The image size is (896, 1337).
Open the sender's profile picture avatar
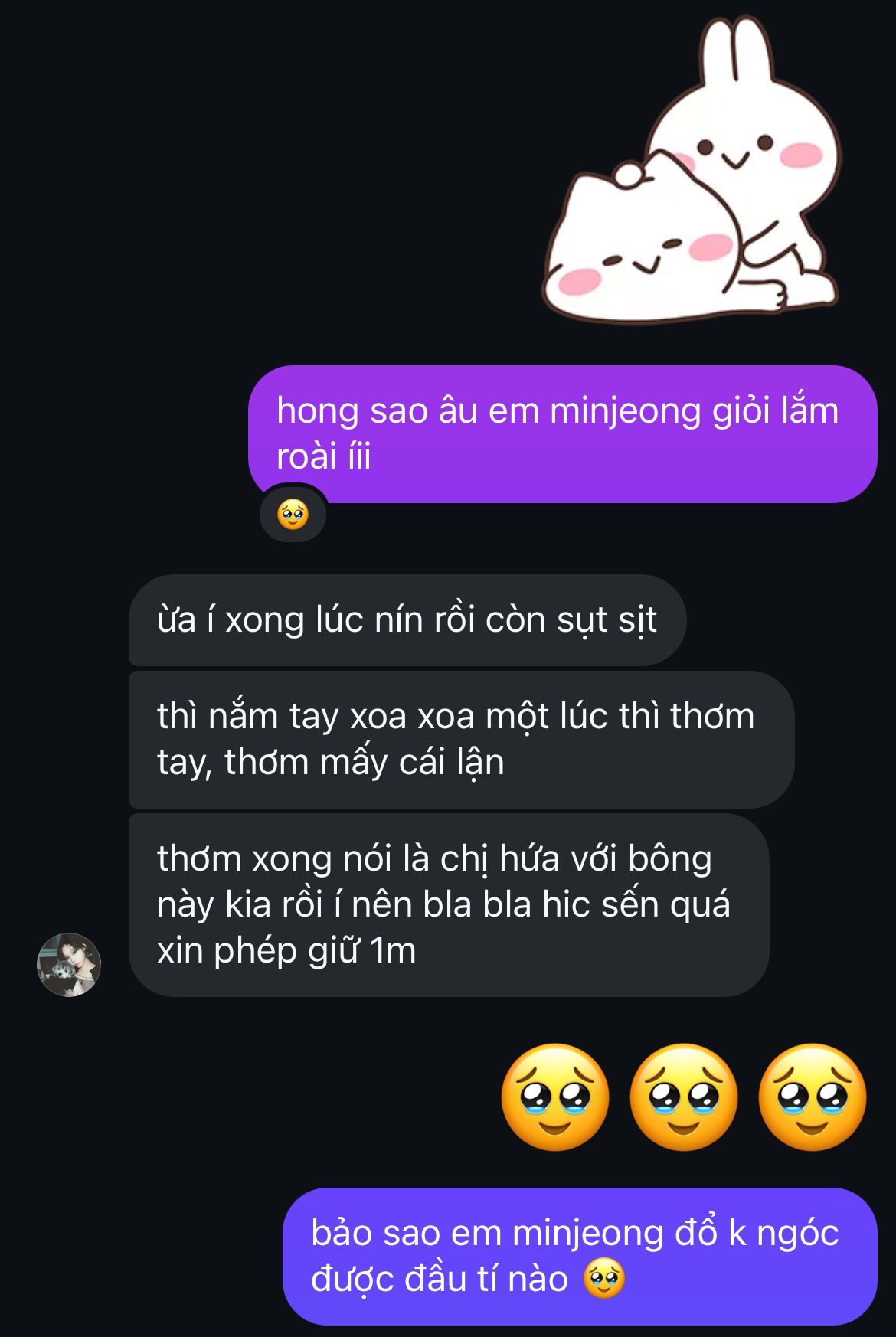[x=69, y=965]
